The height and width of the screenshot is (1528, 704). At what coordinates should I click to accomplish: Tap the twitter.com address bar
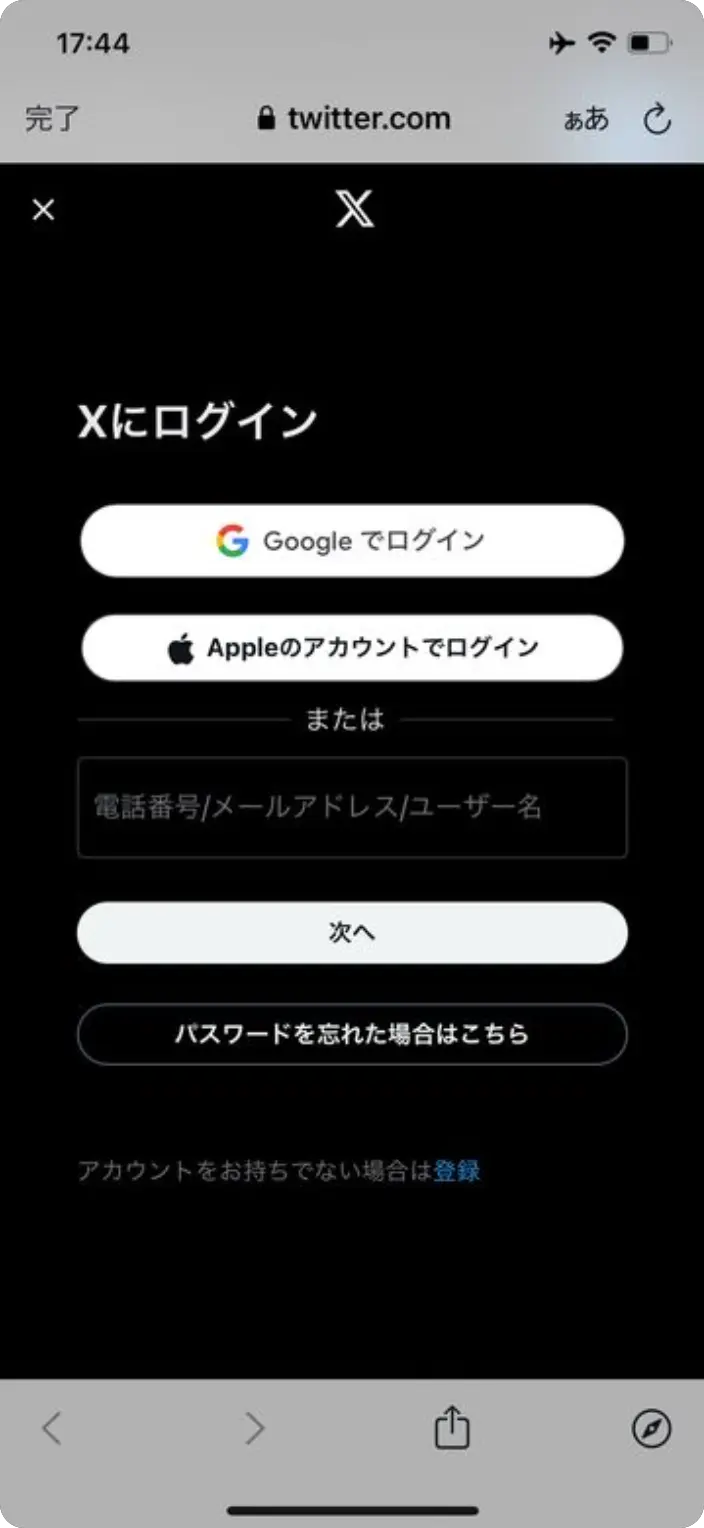(354, 120)
